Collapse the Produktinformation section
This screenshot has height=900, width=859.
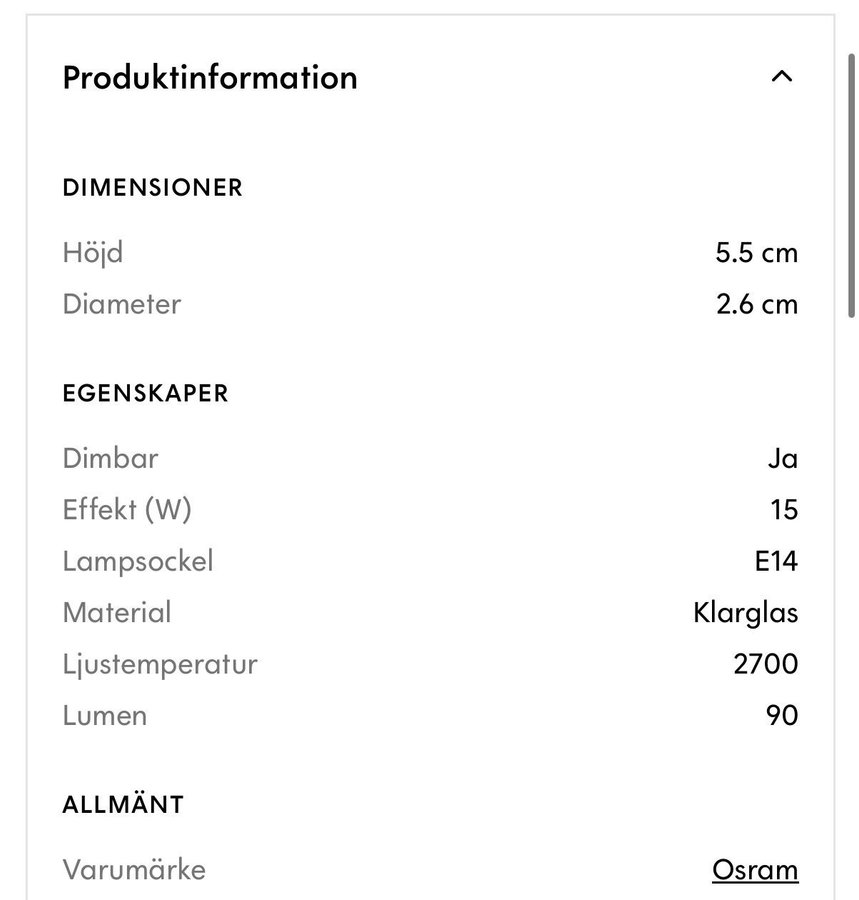[x=782, y=77]
